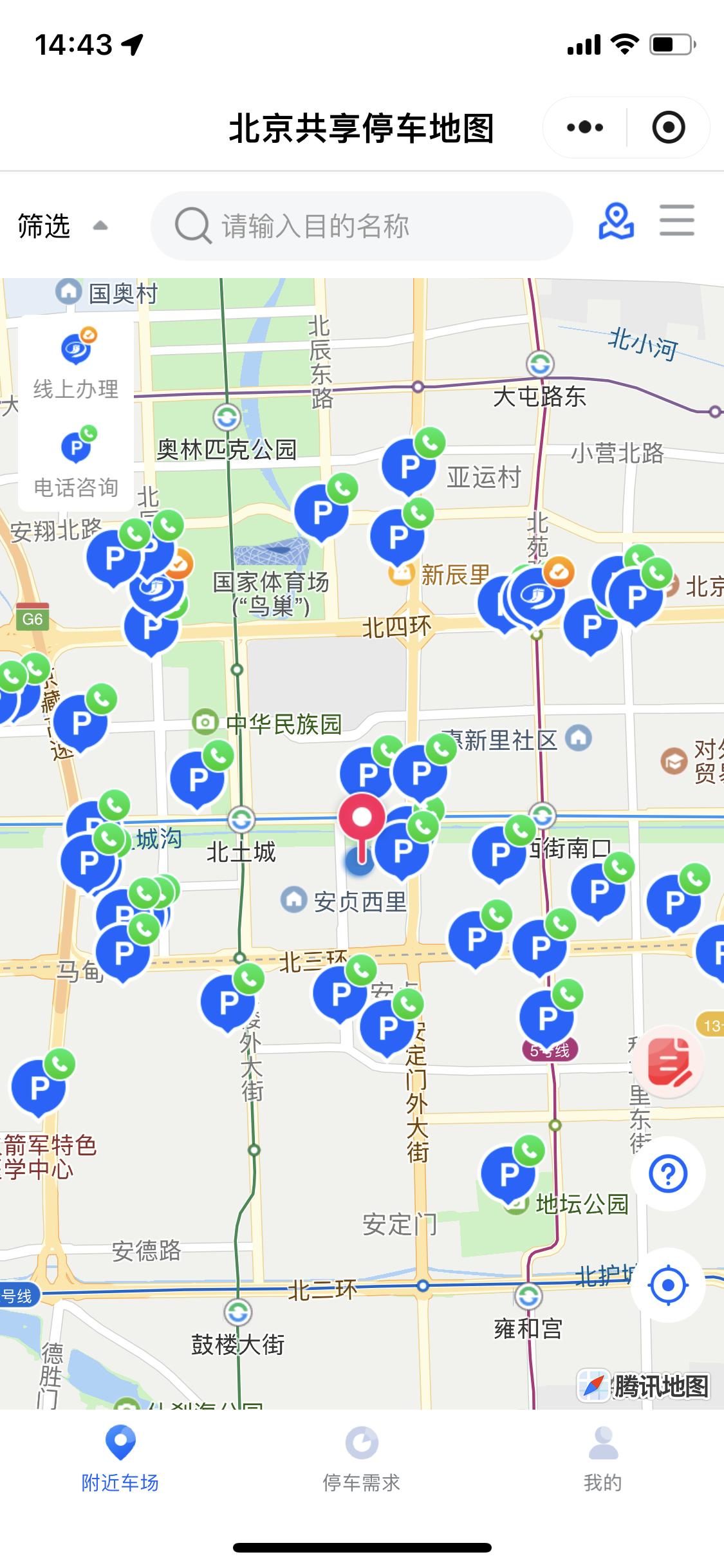Open the help question mark button

(x=668, y=1173)
